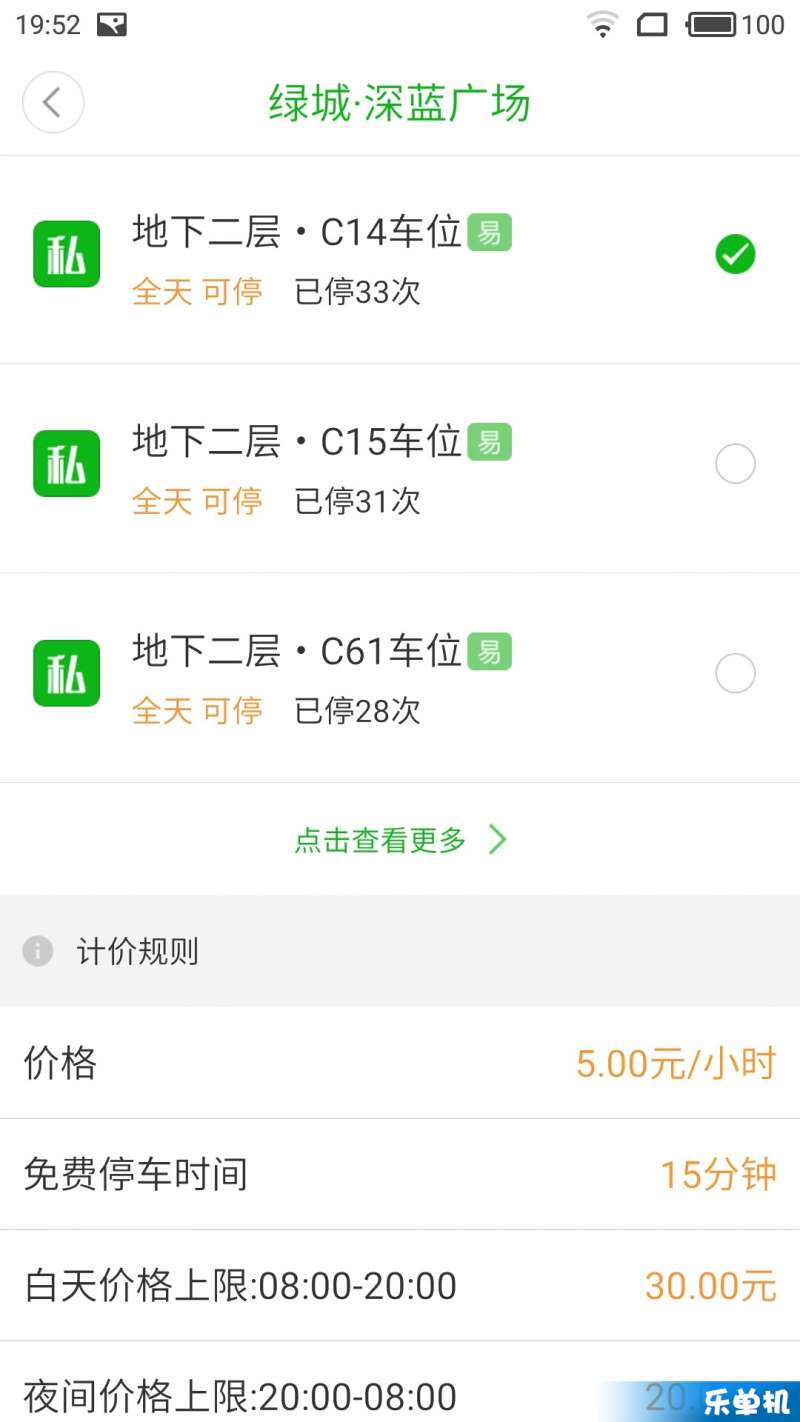Viewport: 800px width, 1422px height.
Task: Choose the C61车位 radio button
Action: (735, 673)
